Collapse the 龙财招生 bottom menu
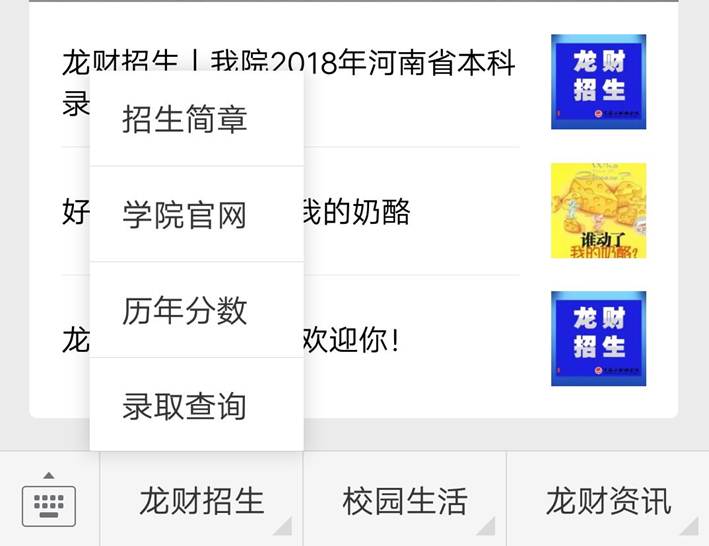 click(201, 500)
